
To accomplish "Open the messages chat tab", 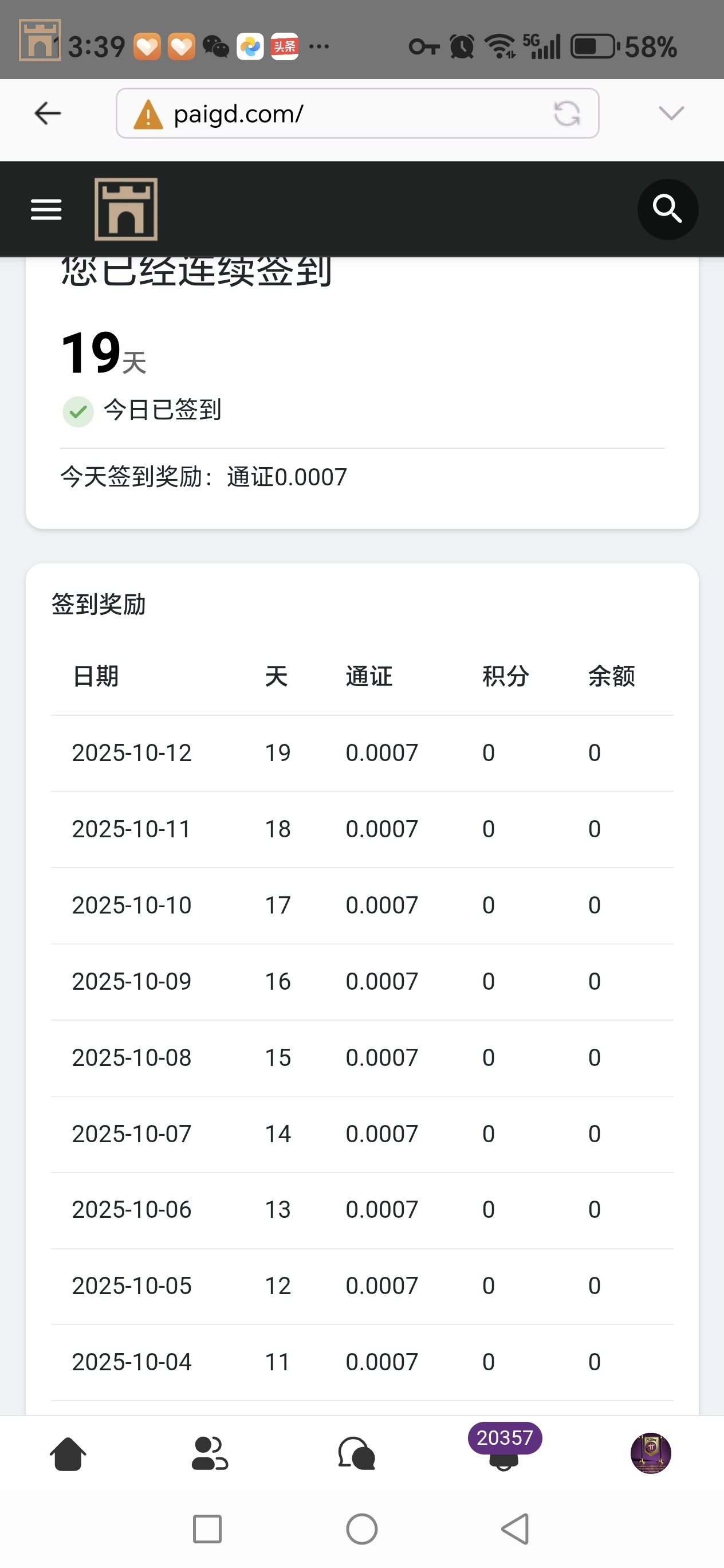I will [x=356, y=1453].
